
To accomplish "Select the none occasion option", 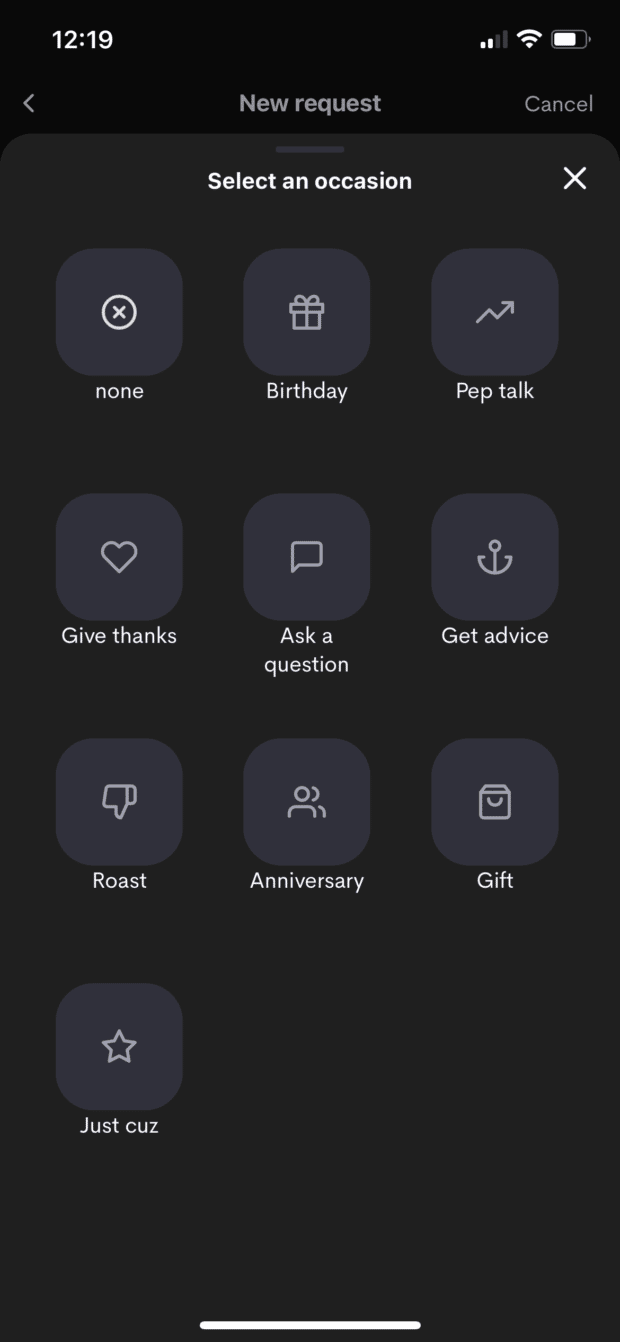I will click(x=119, y=313).
